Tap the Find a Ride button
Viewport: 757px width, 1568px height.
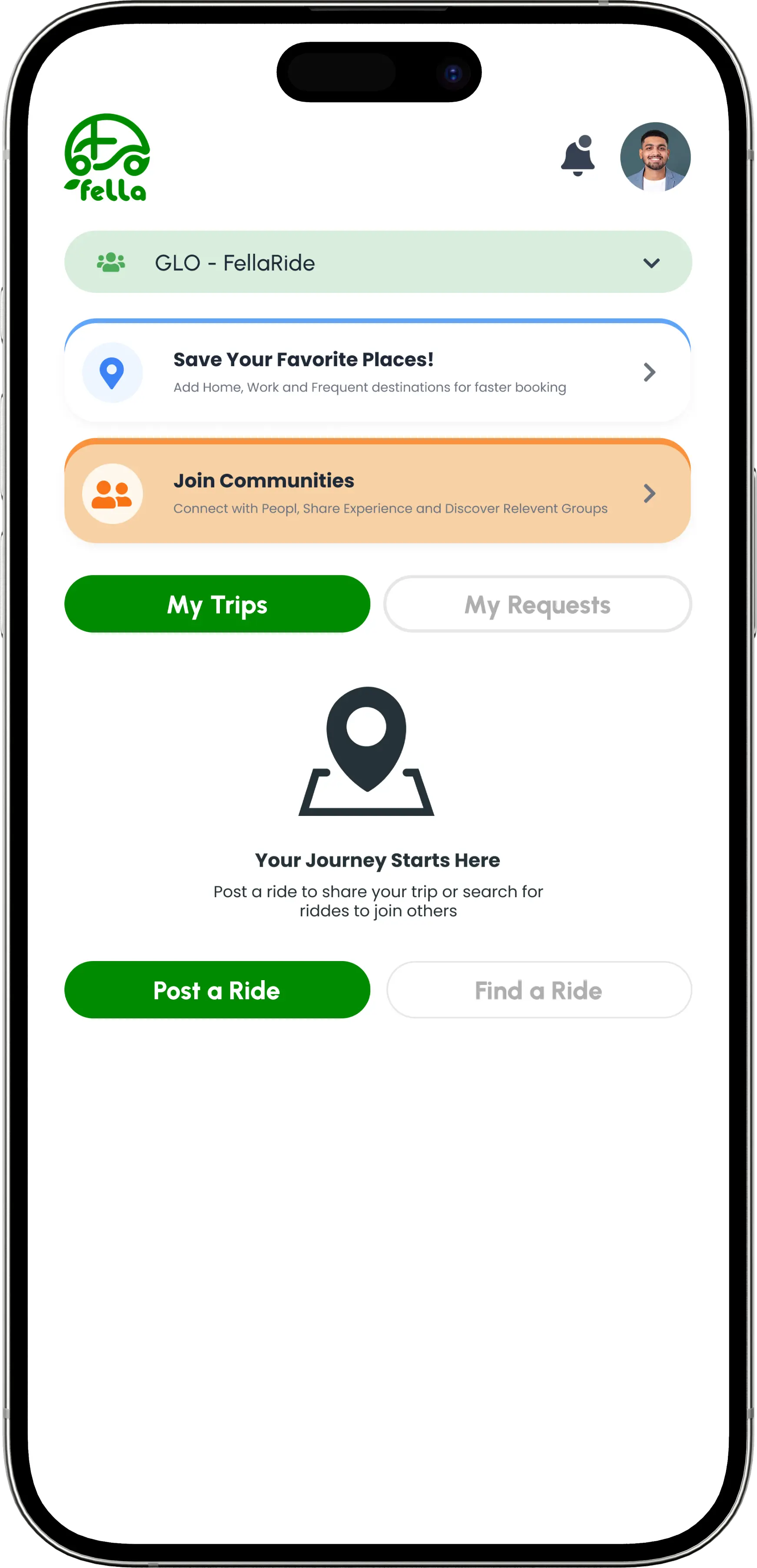538,990
